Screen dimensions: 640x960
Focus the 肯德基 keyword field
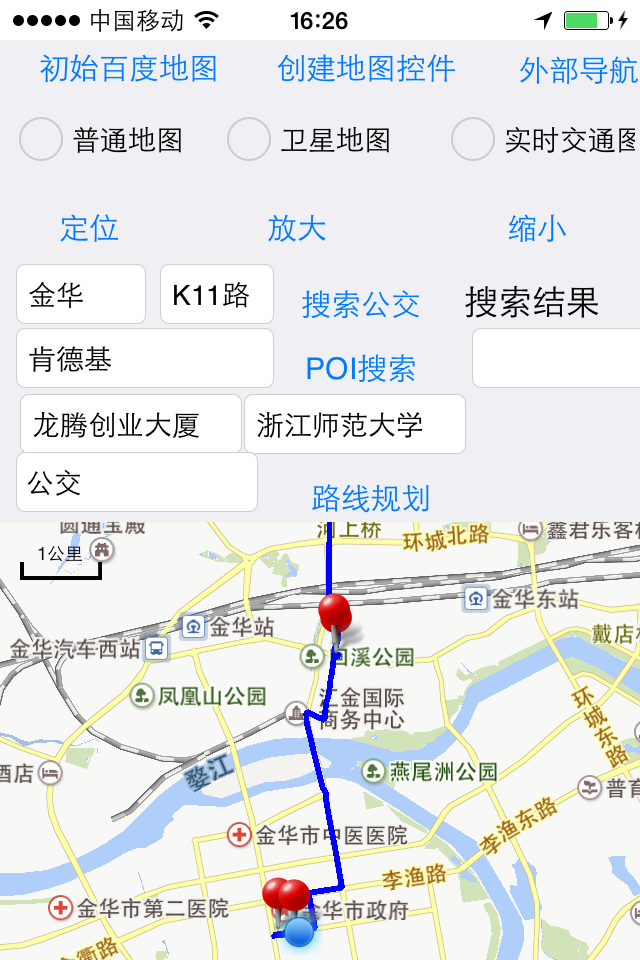[145, 358]
